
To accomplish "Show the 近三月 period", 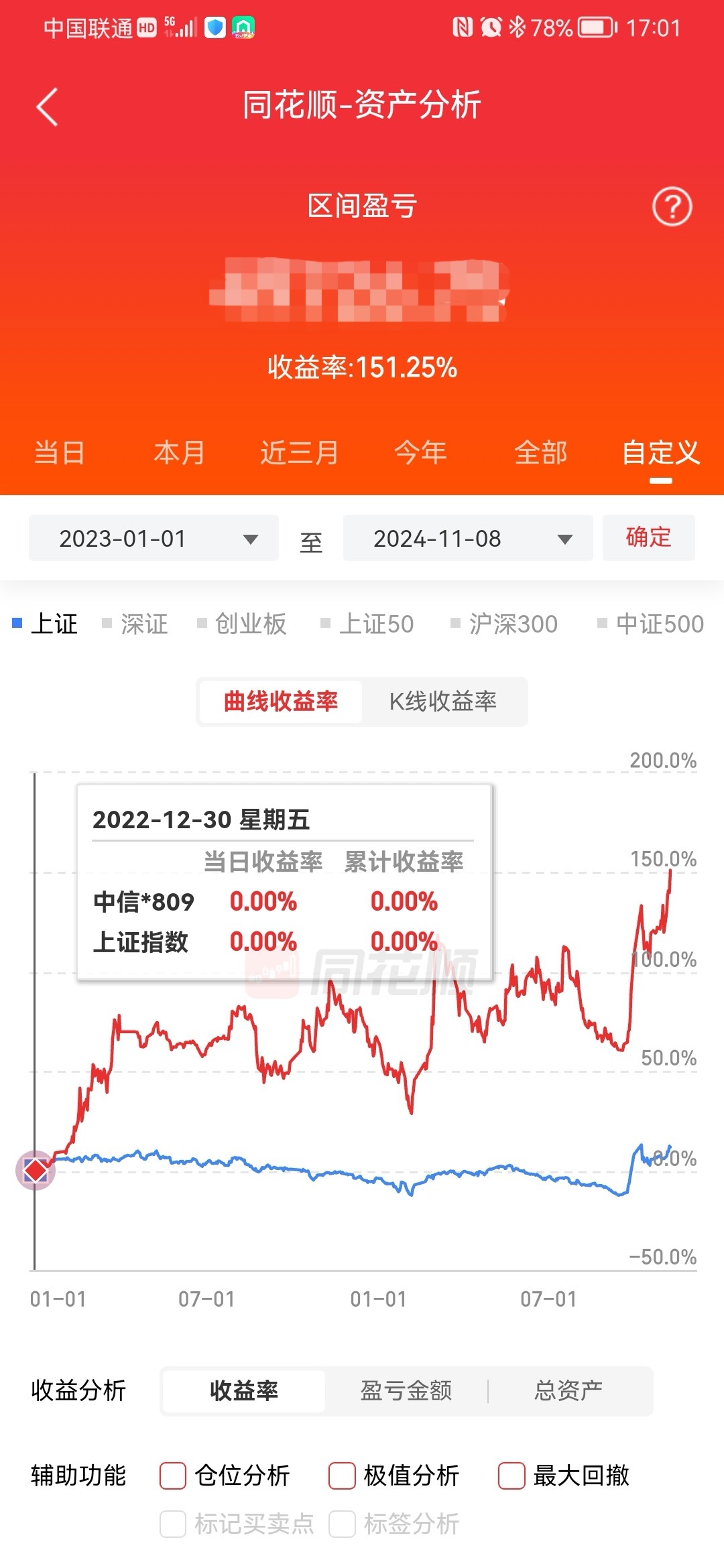I will [299, 453].
